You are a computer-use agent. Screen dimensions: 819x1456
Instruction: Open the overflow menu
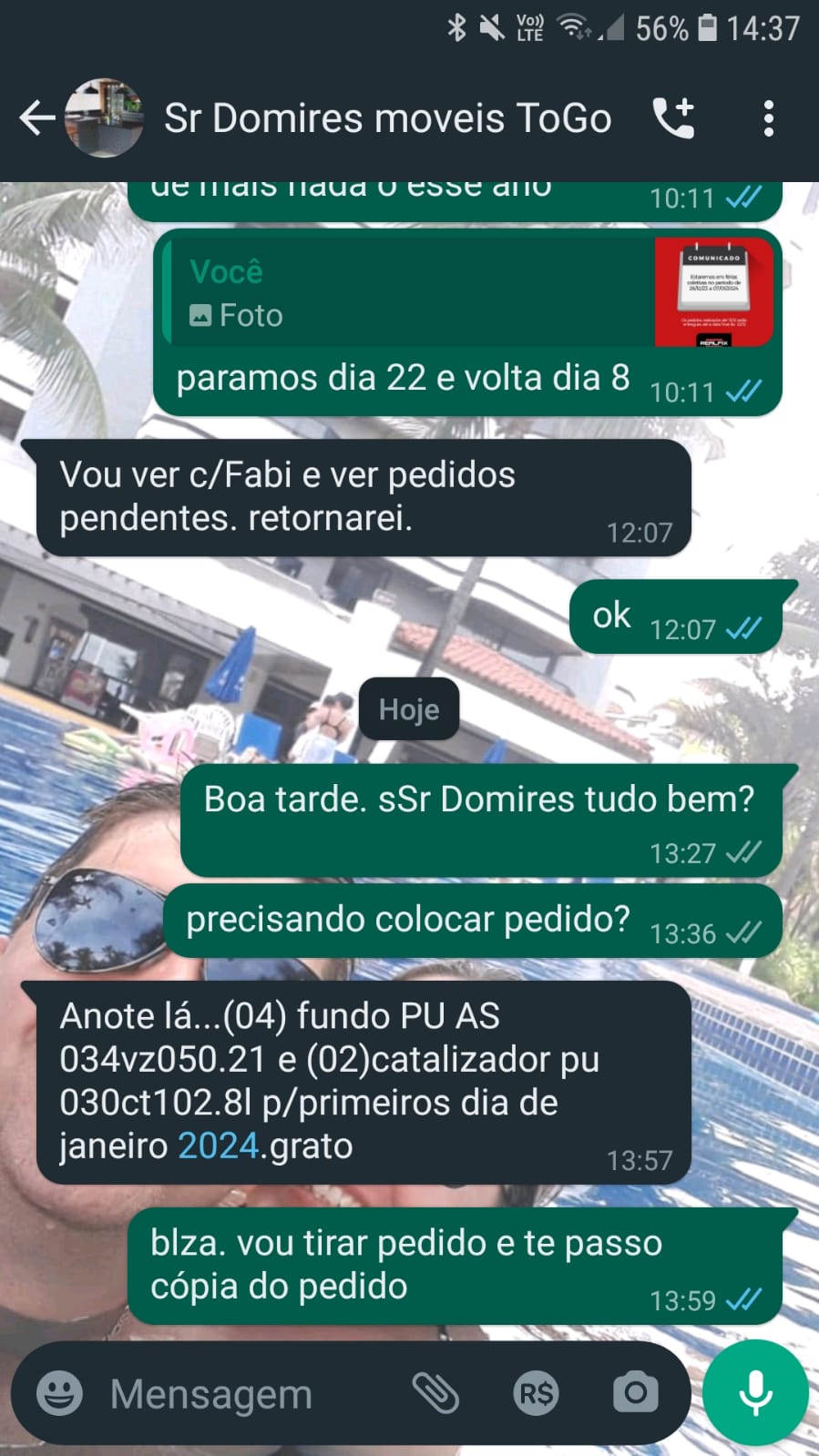point(768,118)
